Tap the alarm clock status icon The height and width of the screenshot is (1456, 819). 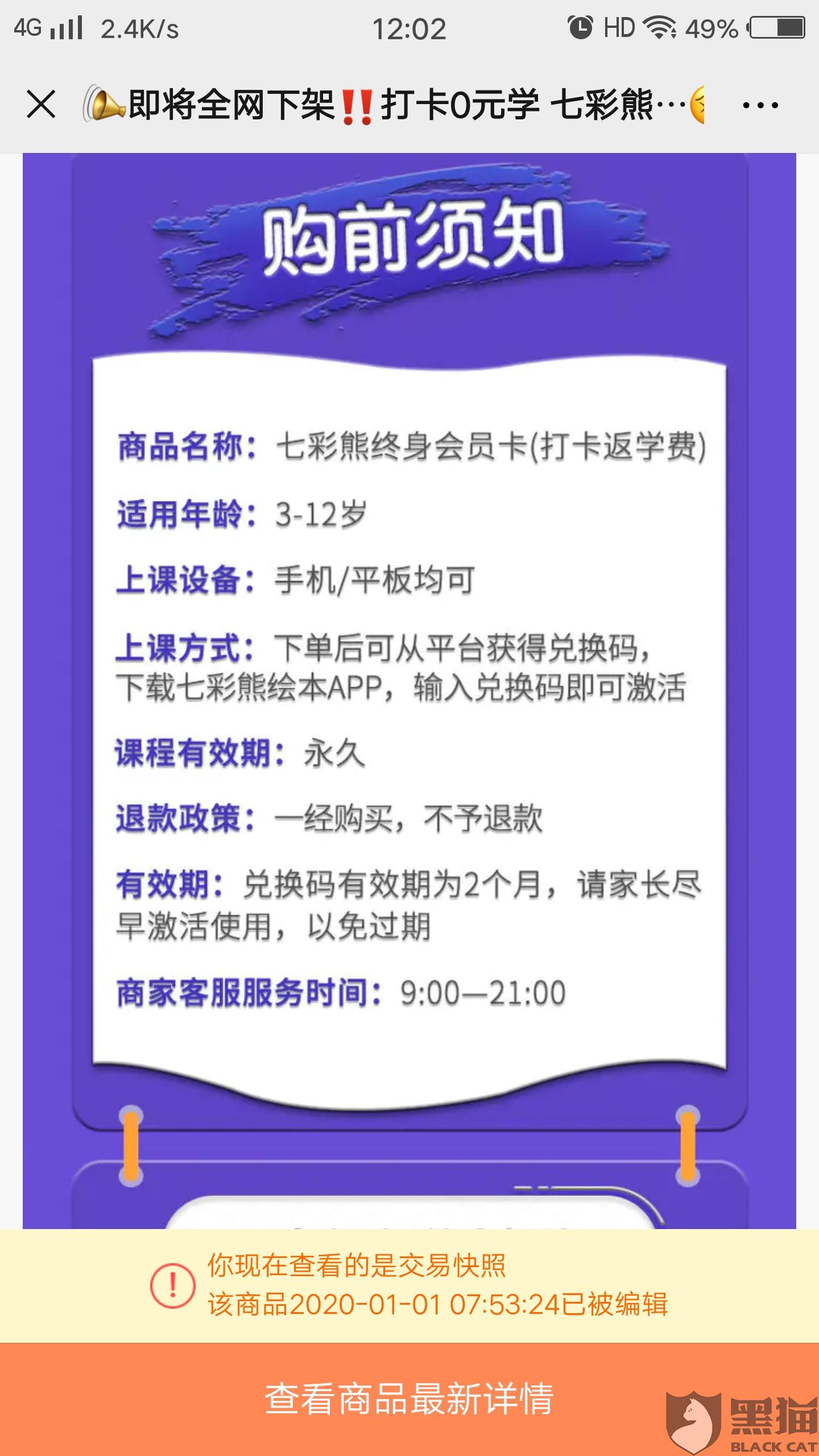click(x=580, y=26)
